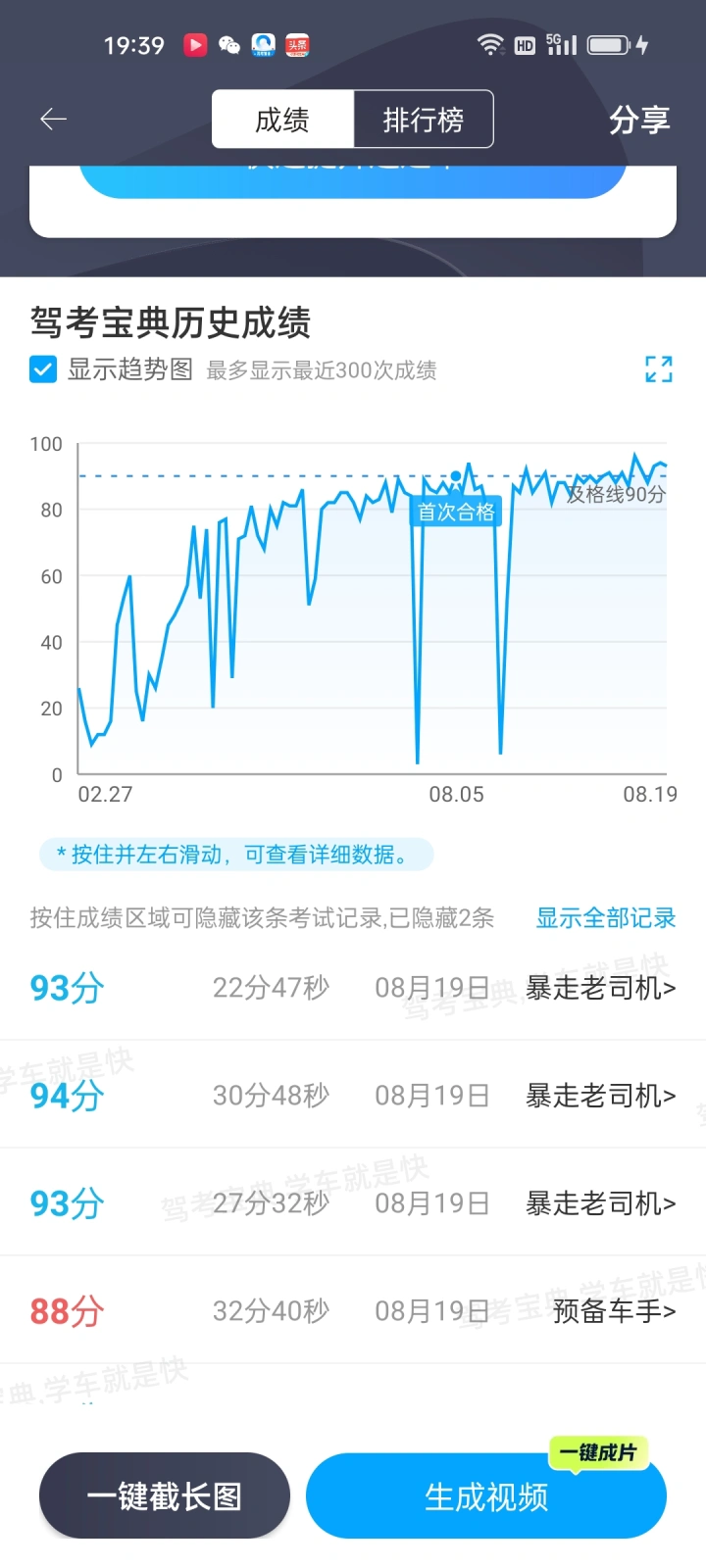Open the 88分 预备车手 record
Screen dimensions: 706x1568
353,1311
